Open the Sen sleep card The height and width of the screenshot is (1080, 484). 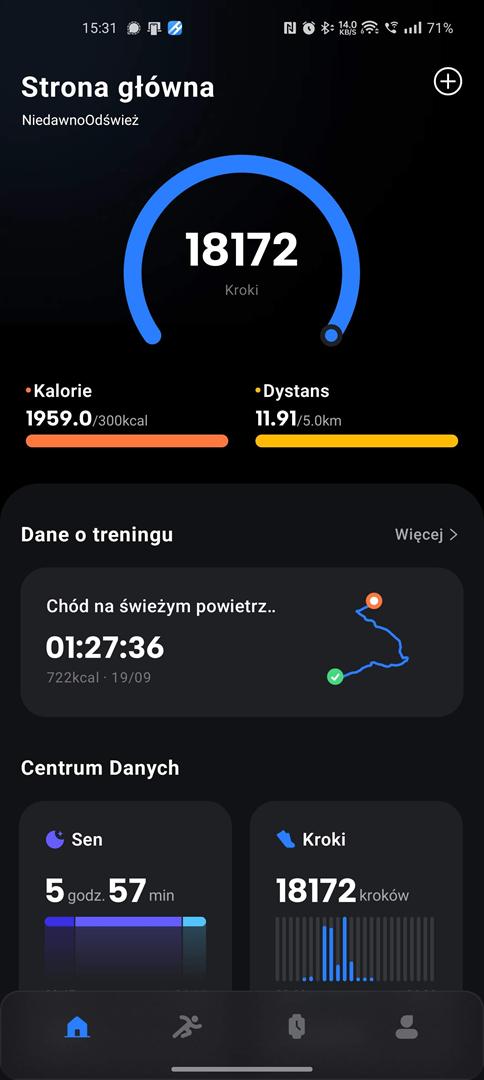pos(125,895)
